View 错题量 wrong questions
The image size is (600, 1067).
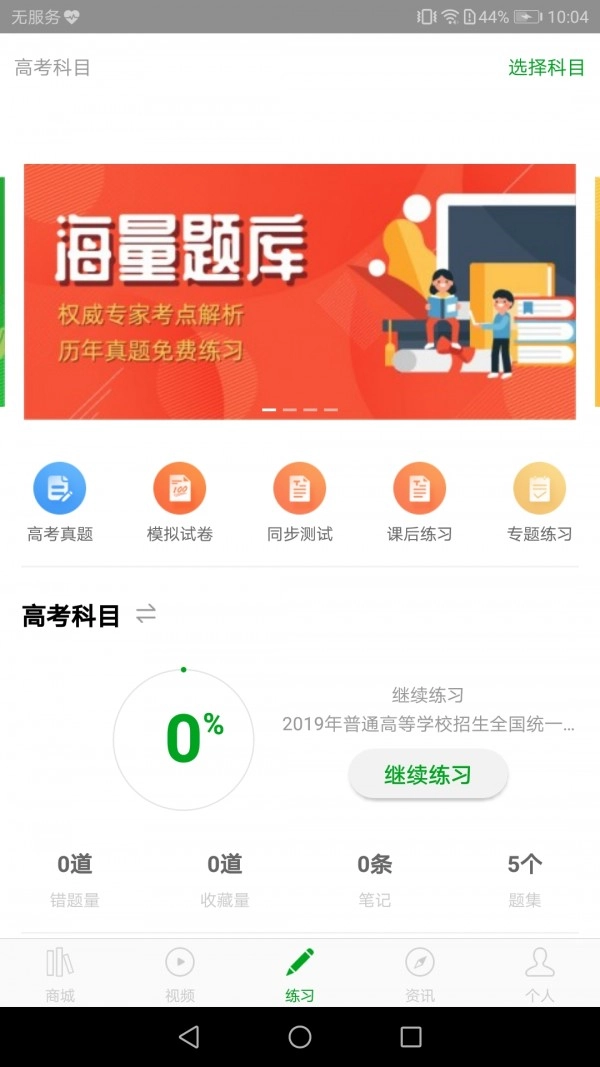(x=75, y=879)
